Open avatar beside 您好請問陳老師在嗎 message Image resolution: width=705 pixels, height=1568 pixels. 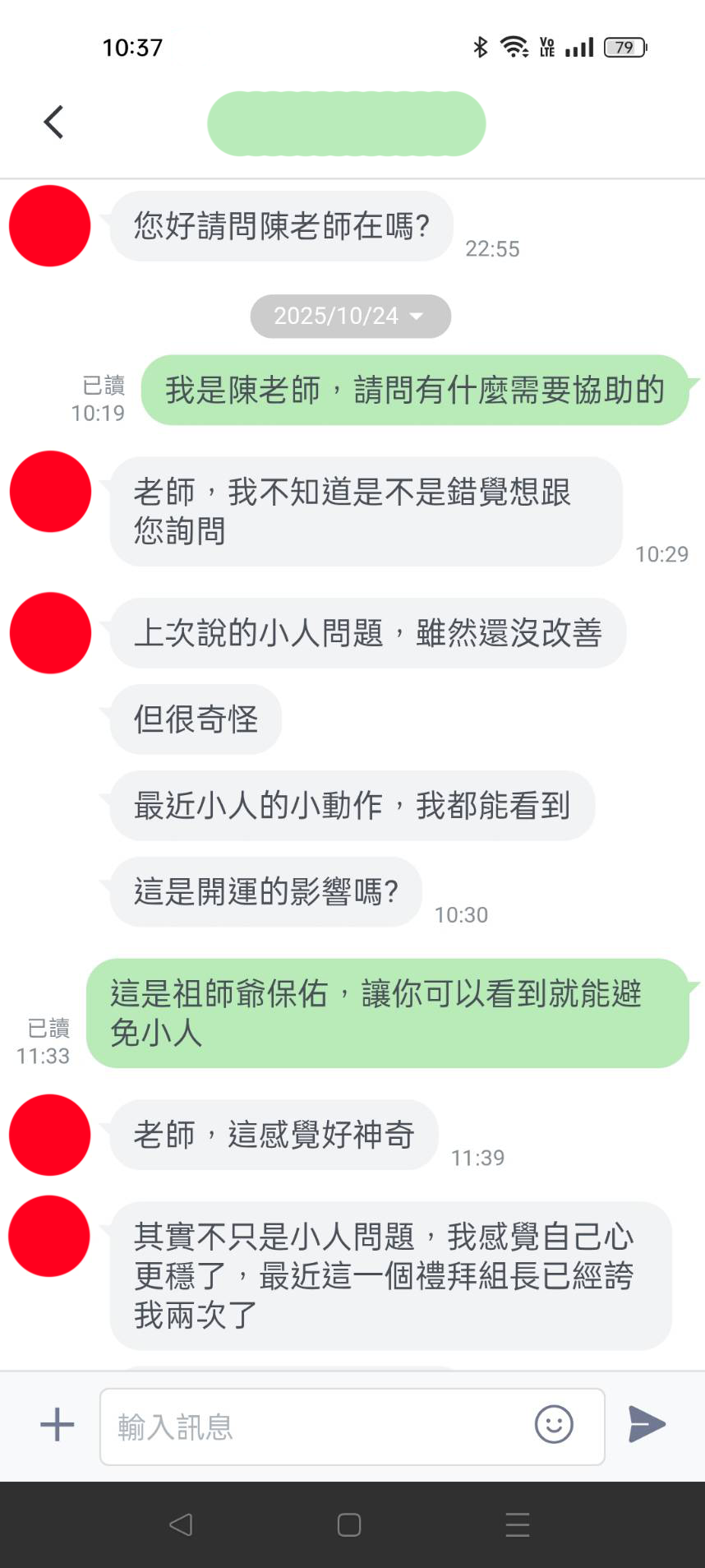(x=50, y=226)
